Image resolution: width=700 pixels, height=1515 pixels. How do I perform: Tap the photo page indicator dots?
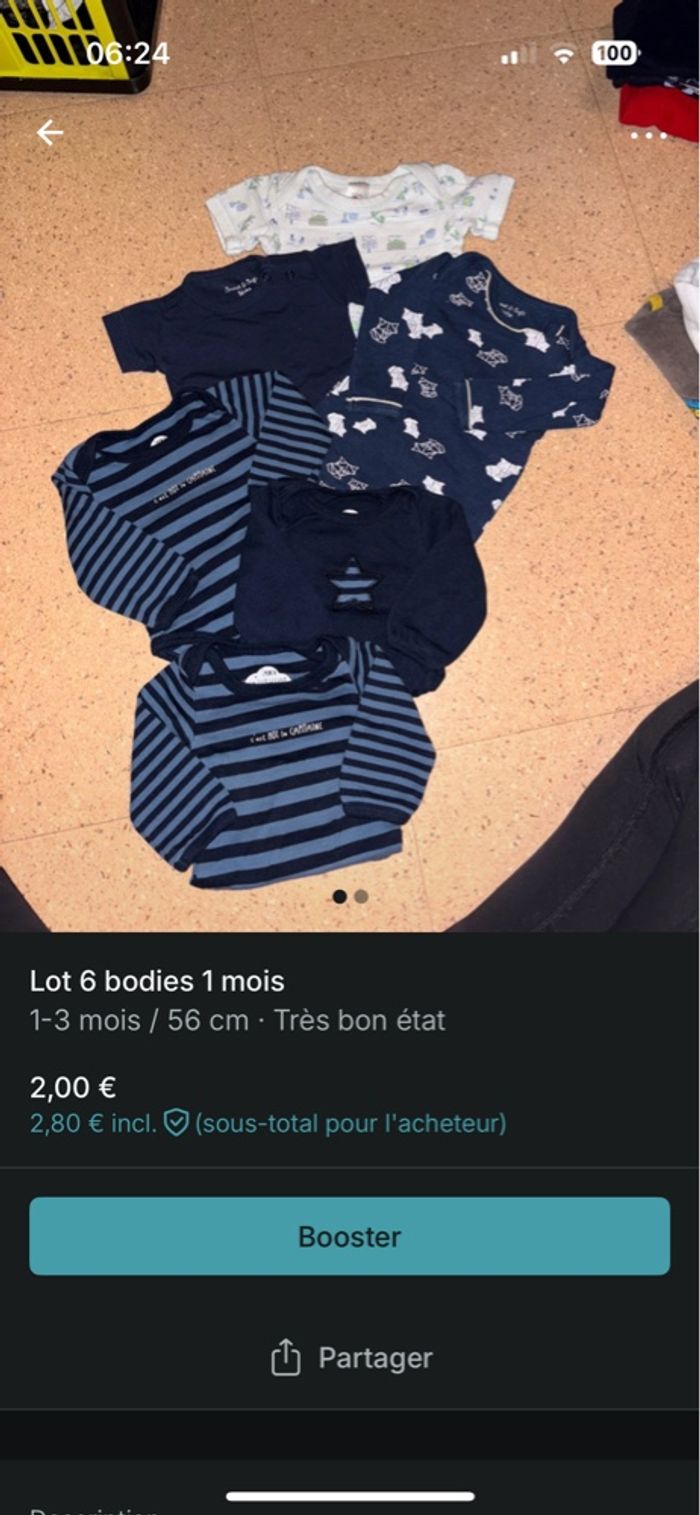(350, 896)
